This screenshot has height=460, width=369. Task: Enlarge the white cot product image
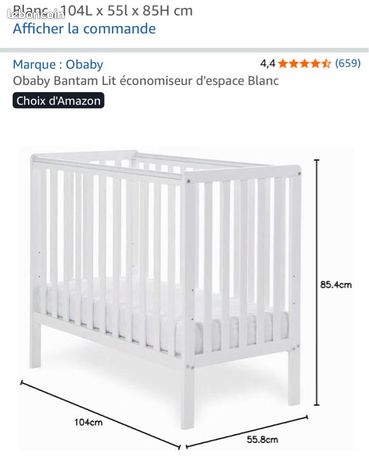[184, 298]
